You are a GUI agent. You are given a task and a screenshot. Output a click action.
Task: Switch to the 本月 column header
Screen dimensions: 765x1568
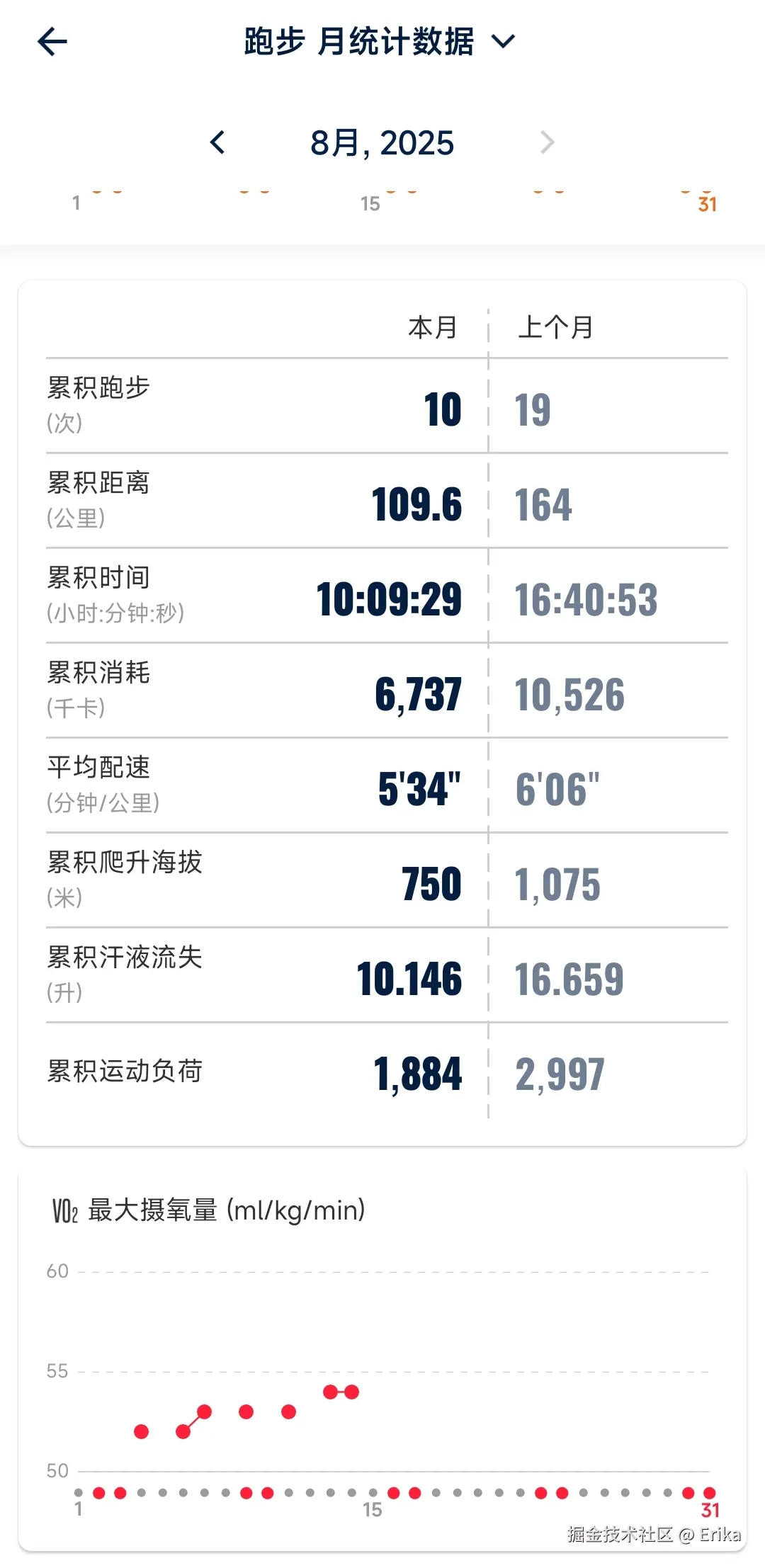point(433,326)
